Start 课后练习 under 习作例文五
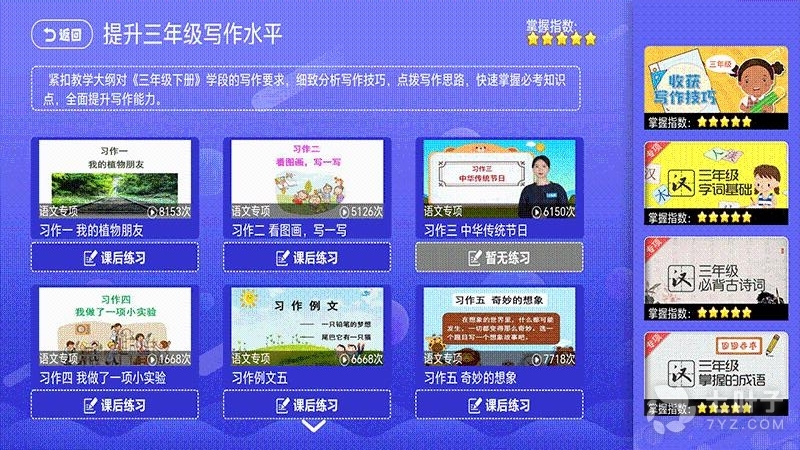The width and height of the screenshot is (800, 450). (x=306, y=405)
